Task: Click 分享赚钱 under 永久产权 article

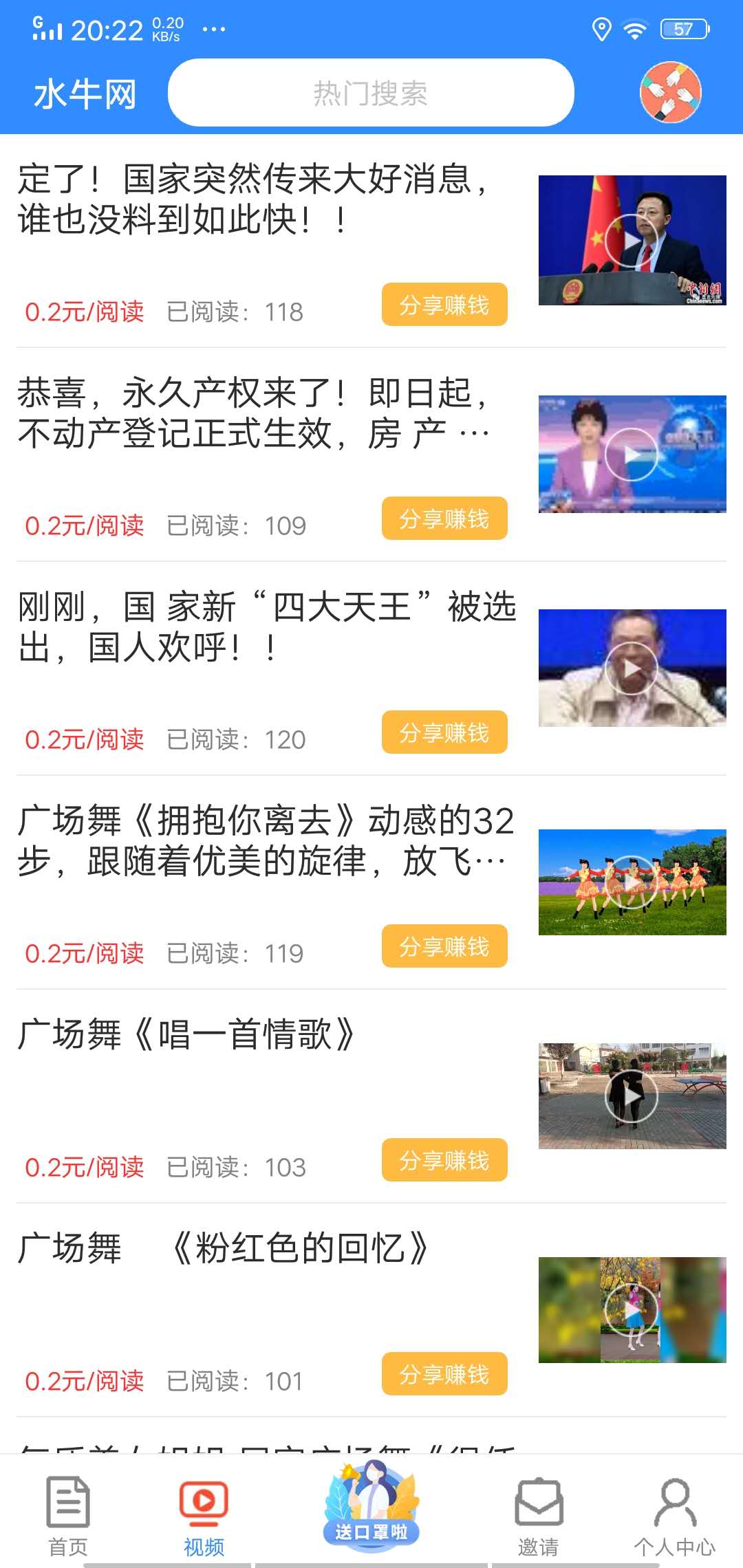Action: [x=444, y=519]
